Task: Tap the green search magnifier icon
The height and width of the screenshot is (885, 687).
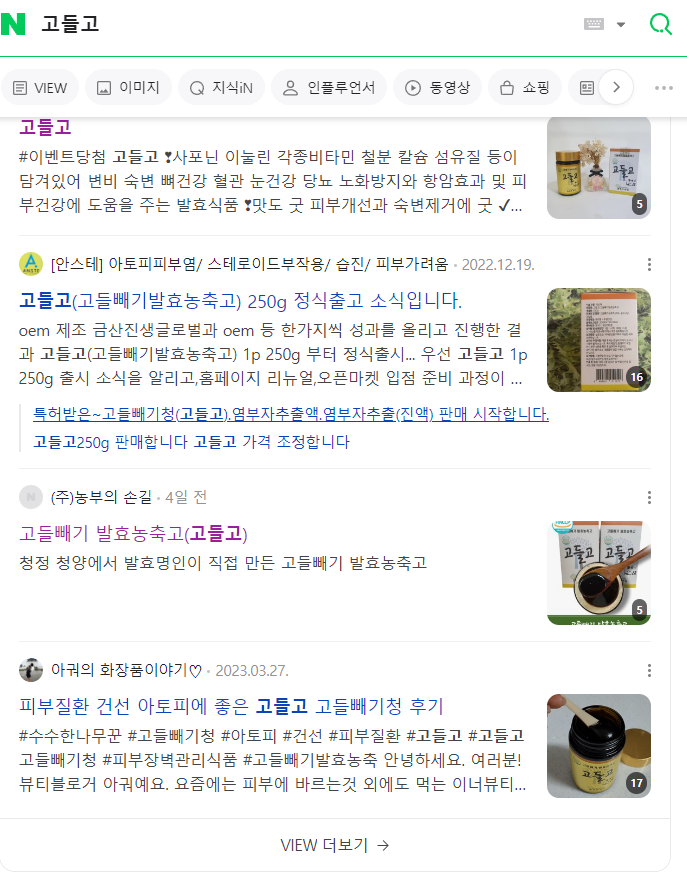Action: (x=661, y=25)
